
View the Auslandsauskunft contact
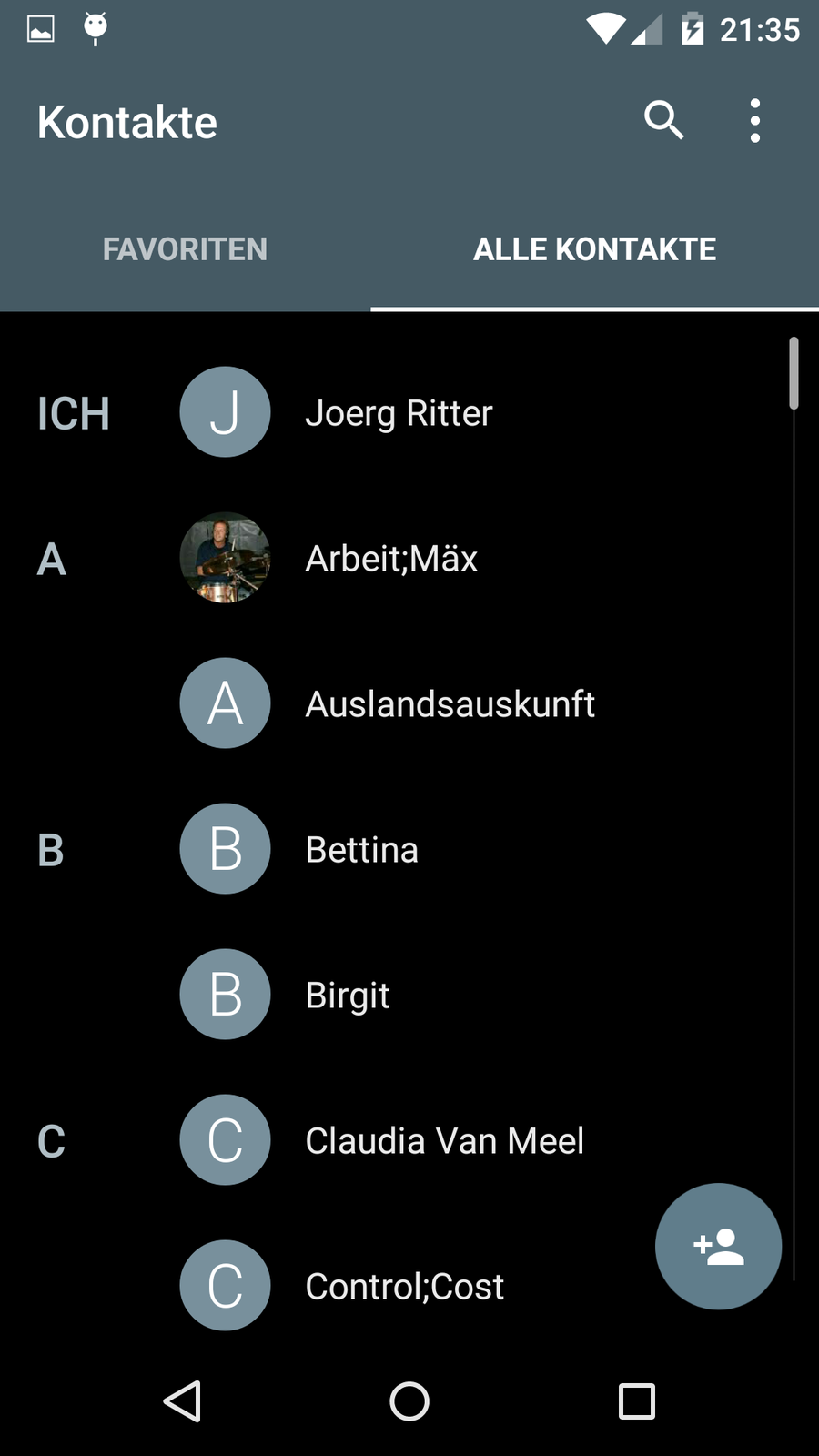[450, 704]
